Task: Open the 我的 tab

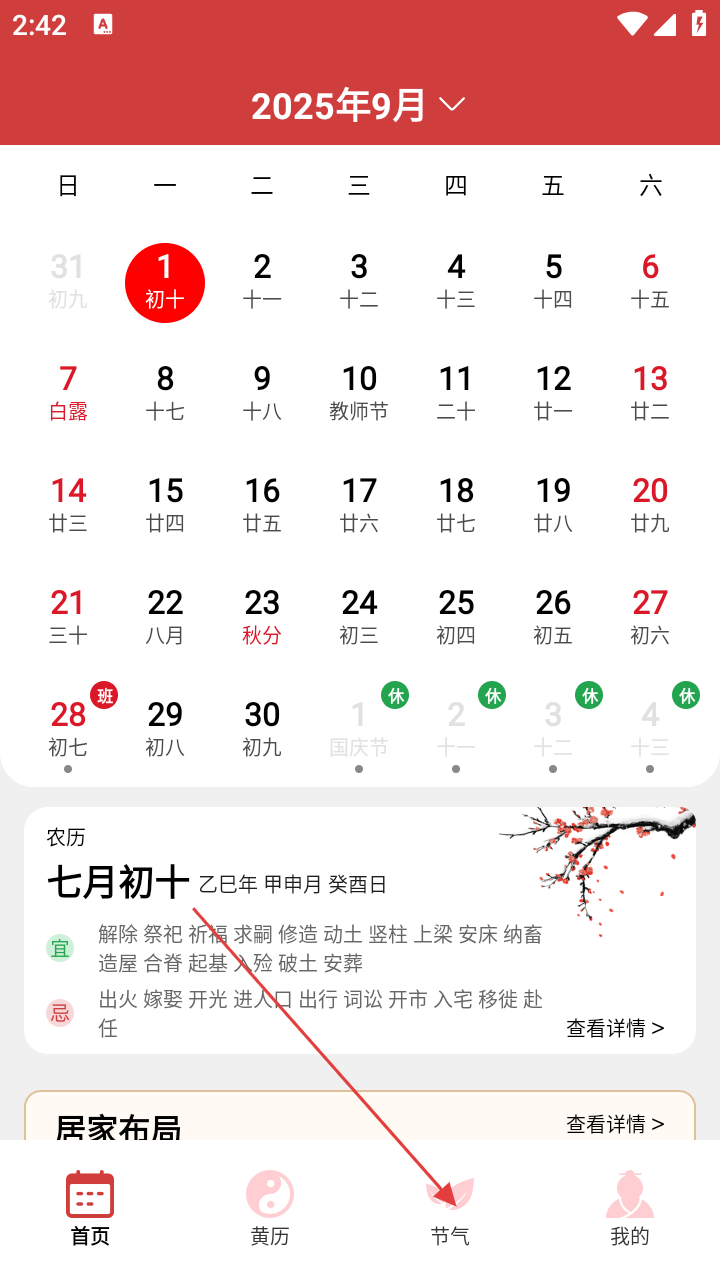Action: pos(630,1208)
